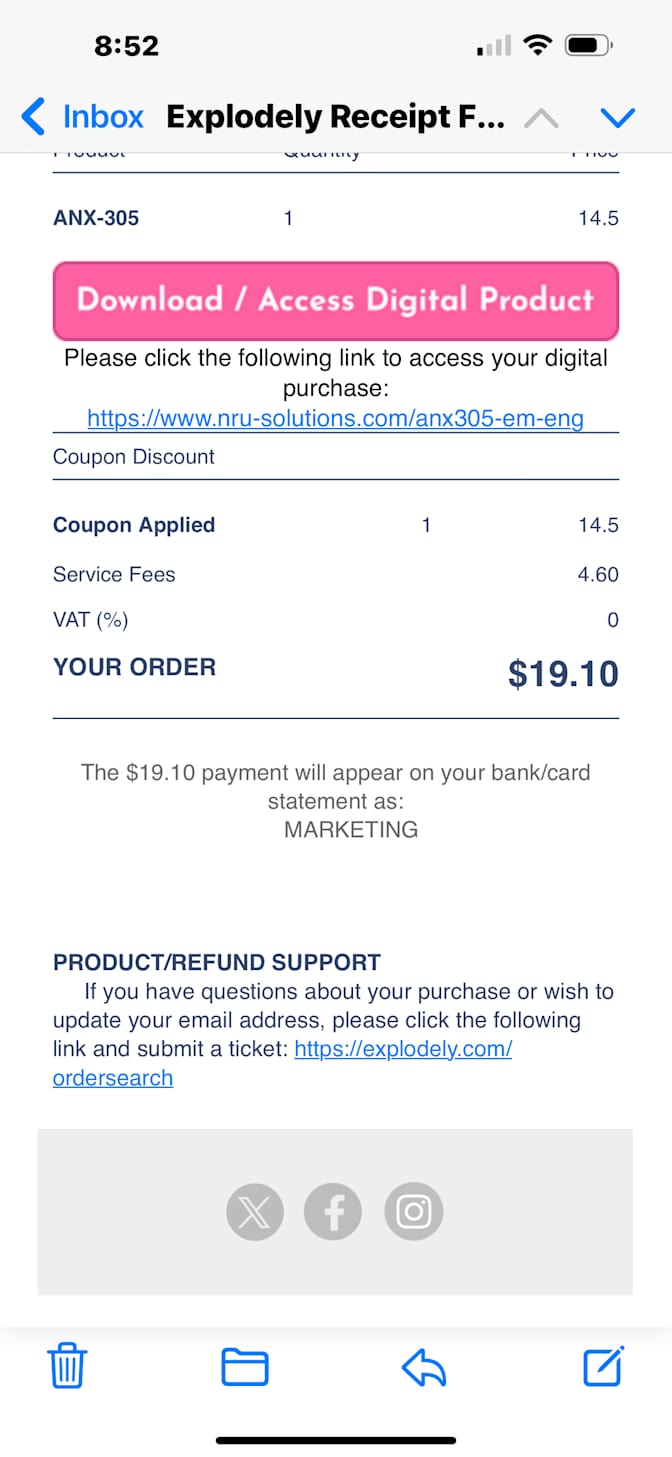Reply to this email
The image size is (672, 1457).
coord(423,1367)
